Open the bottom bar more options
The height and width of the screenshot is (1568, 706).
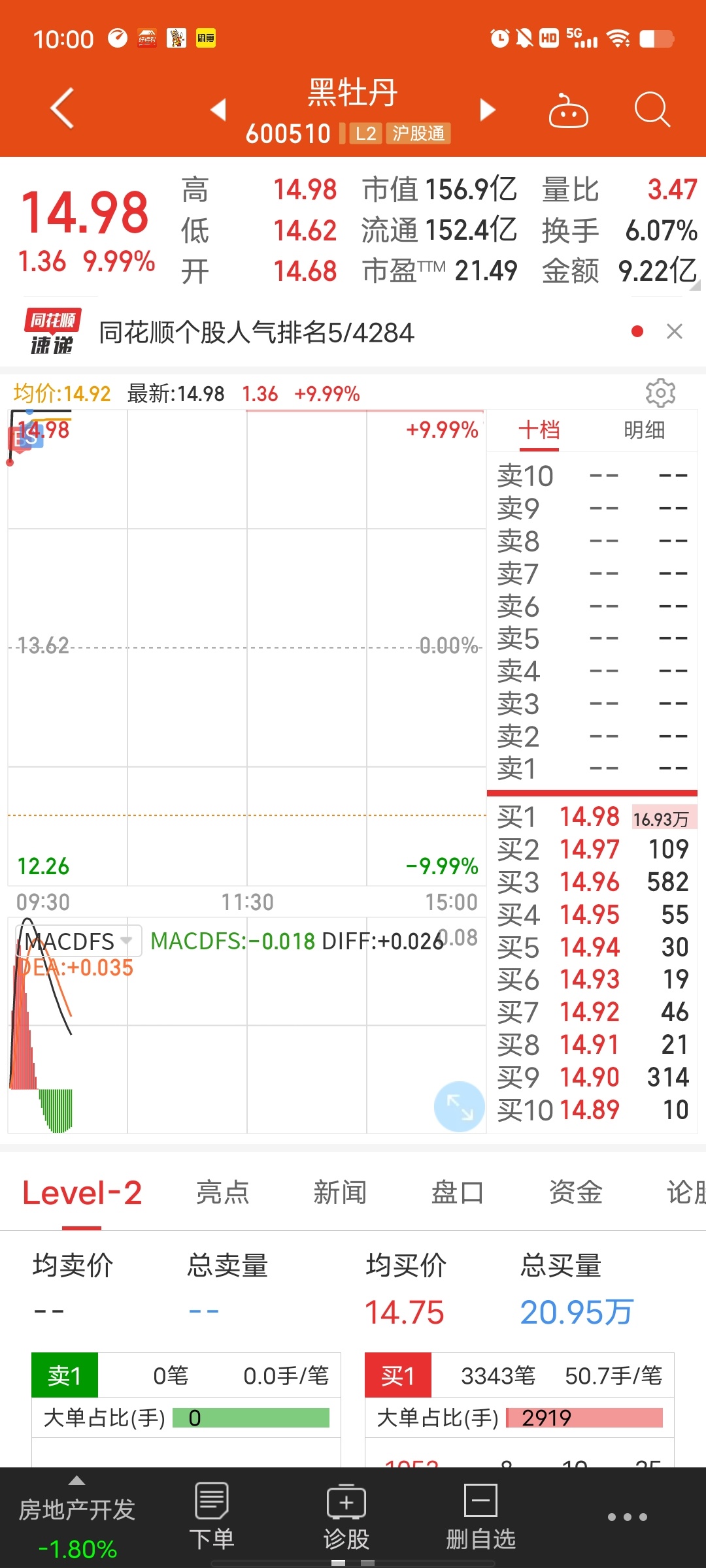pos(628,1516)
